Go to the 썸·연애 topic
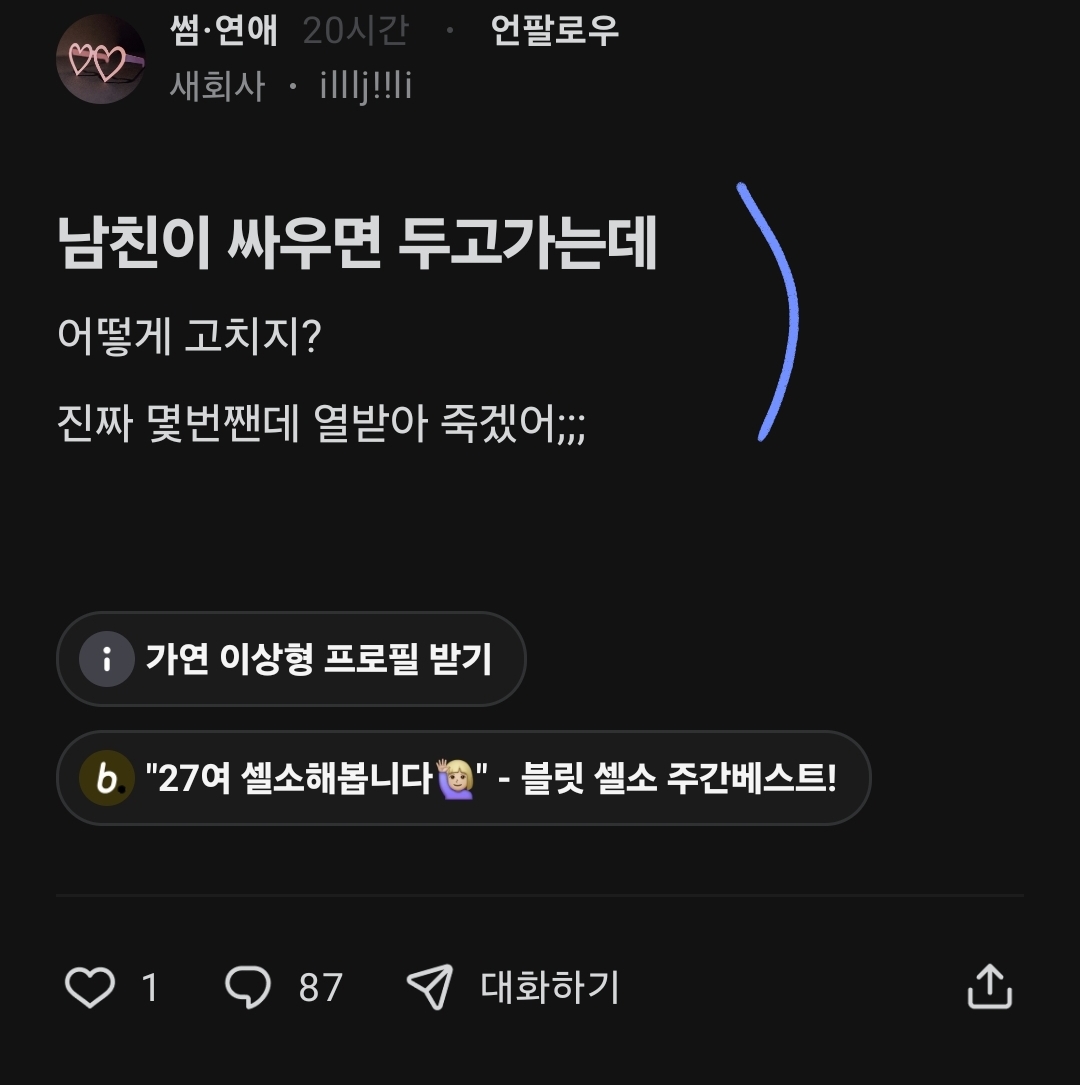This screenshot has height=1085, width=1080. click(224, 31)
